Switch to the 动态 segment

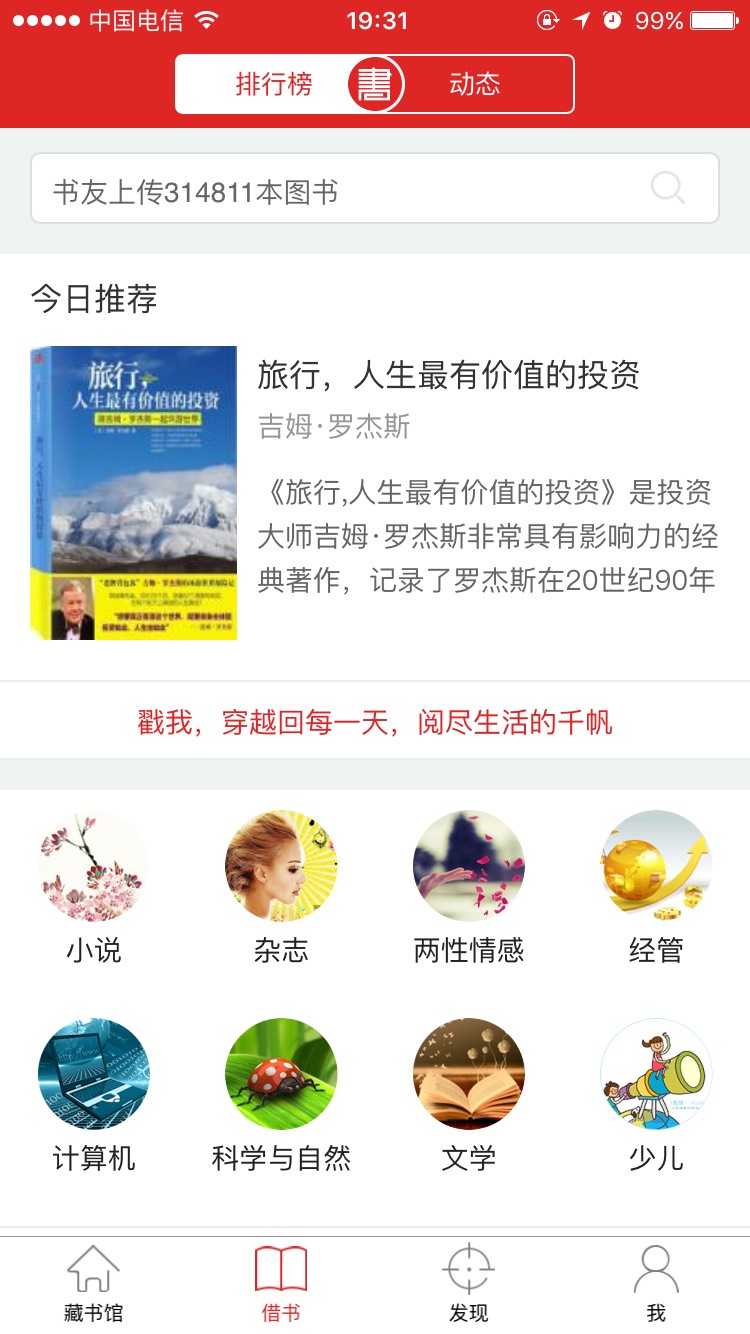point(475,84)
